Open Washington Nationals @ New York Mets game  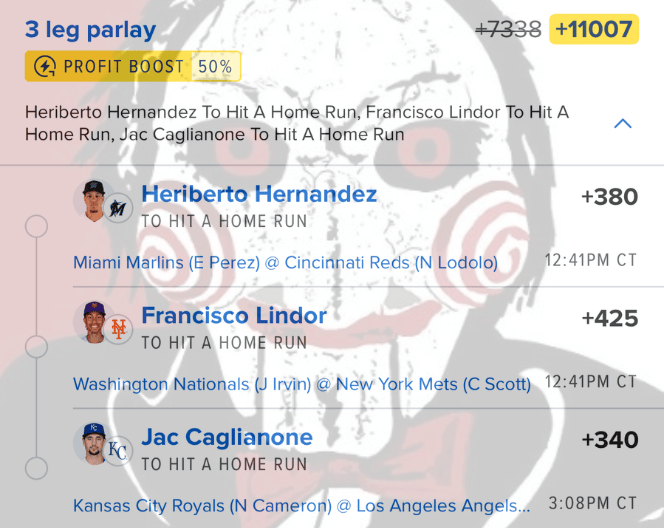[302, 384]
